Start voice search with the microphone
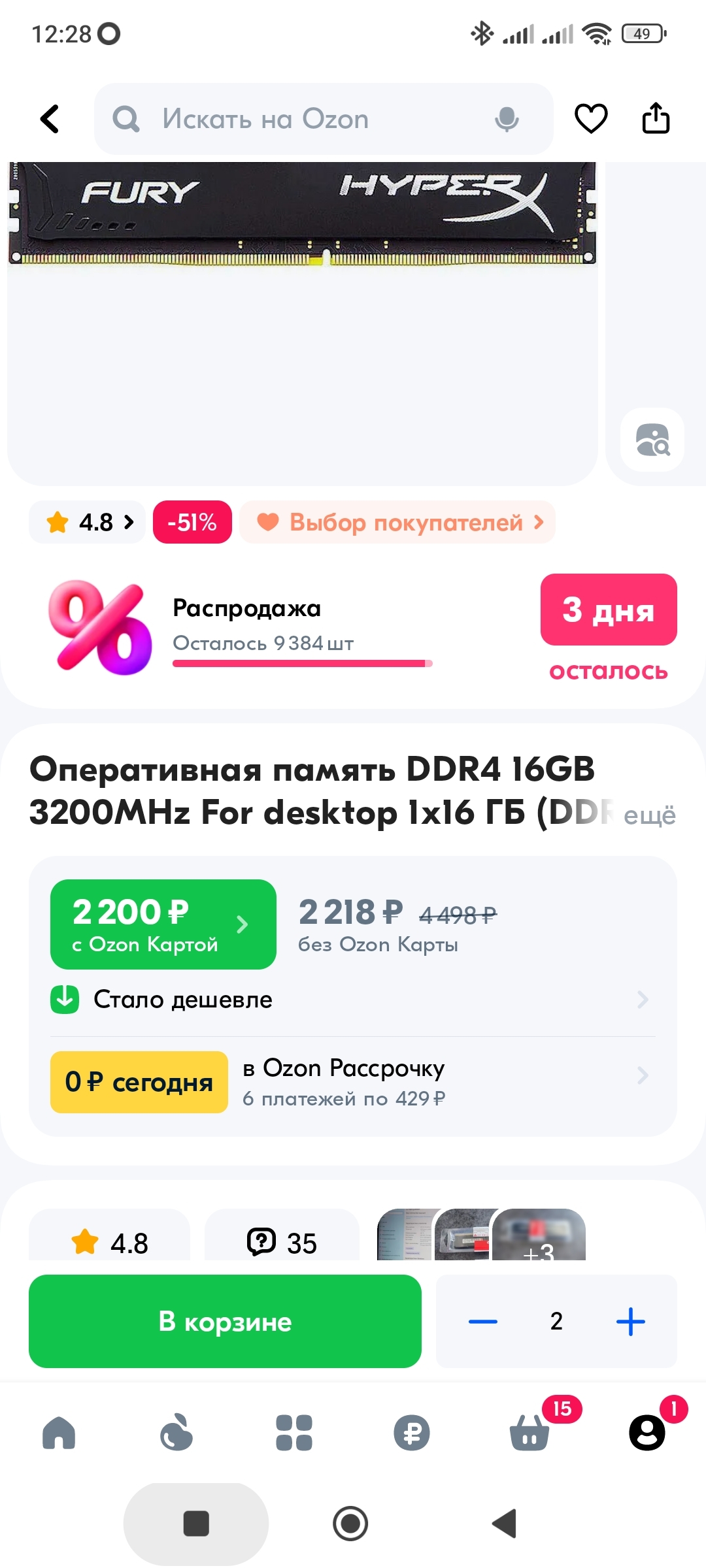Image resolution: width=706 pixels, height=1568 pixels. click(x=507, y=119)
